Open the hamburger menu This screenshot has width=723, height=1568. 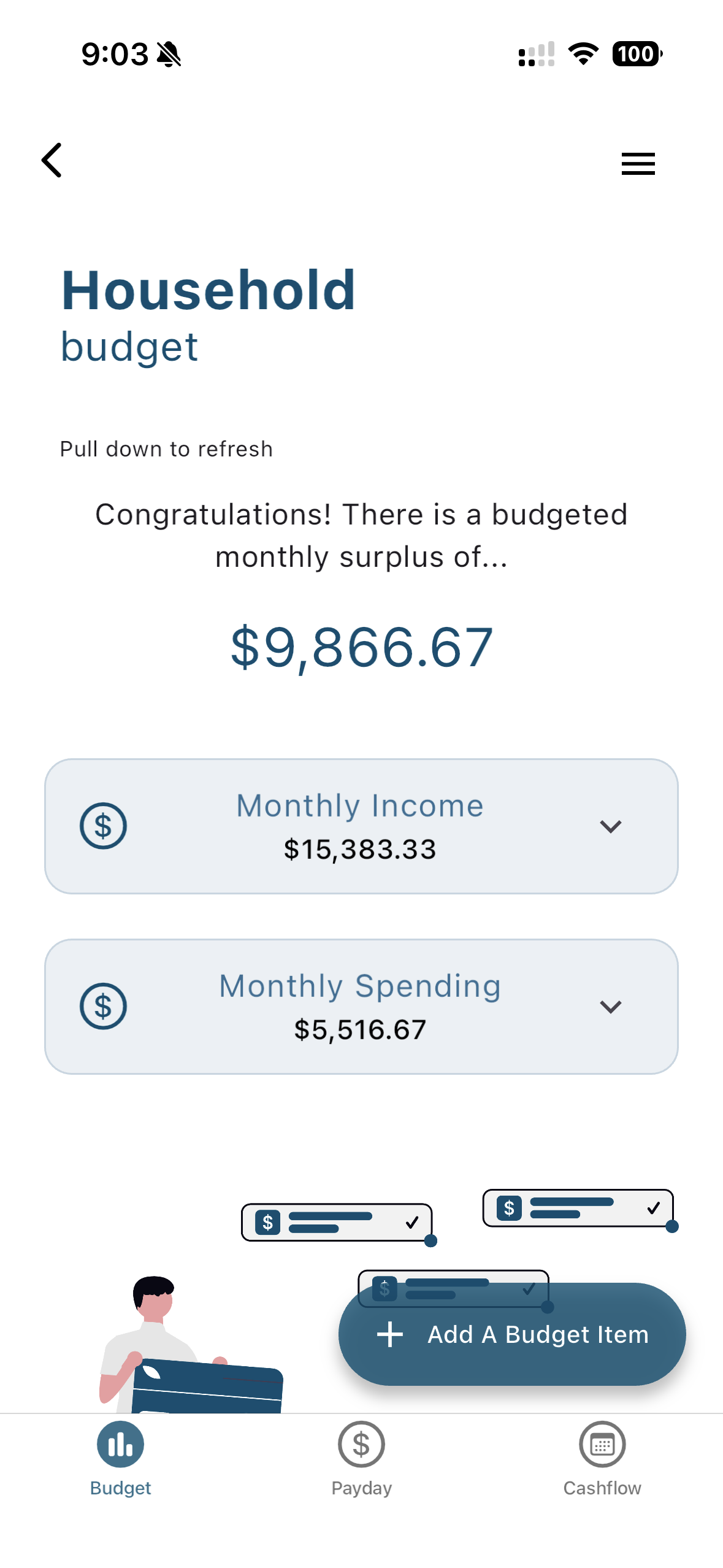[638, 163]
